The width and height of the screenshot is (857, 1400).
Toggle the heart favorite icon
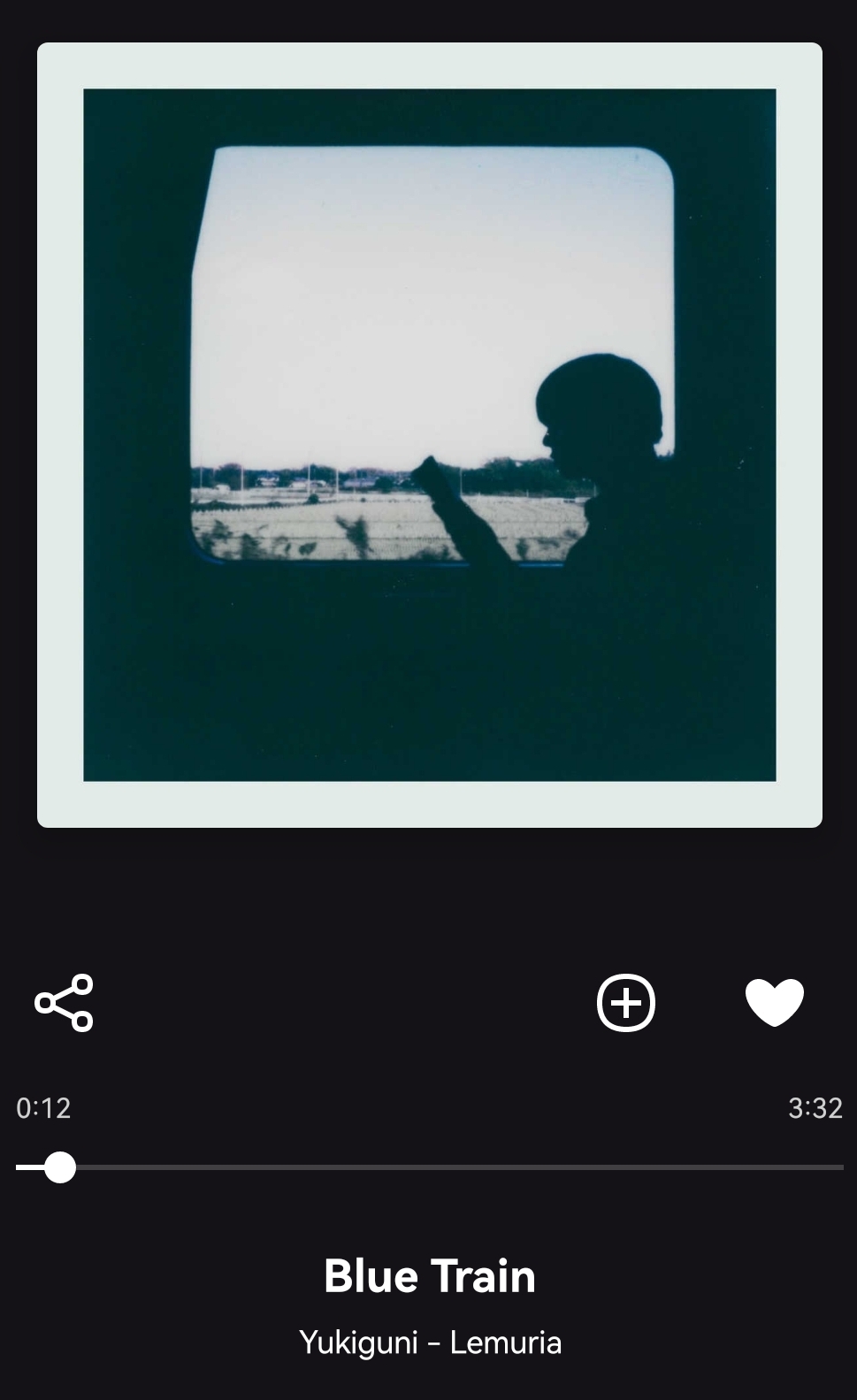pyautogui.click(x=775, y=1003)
